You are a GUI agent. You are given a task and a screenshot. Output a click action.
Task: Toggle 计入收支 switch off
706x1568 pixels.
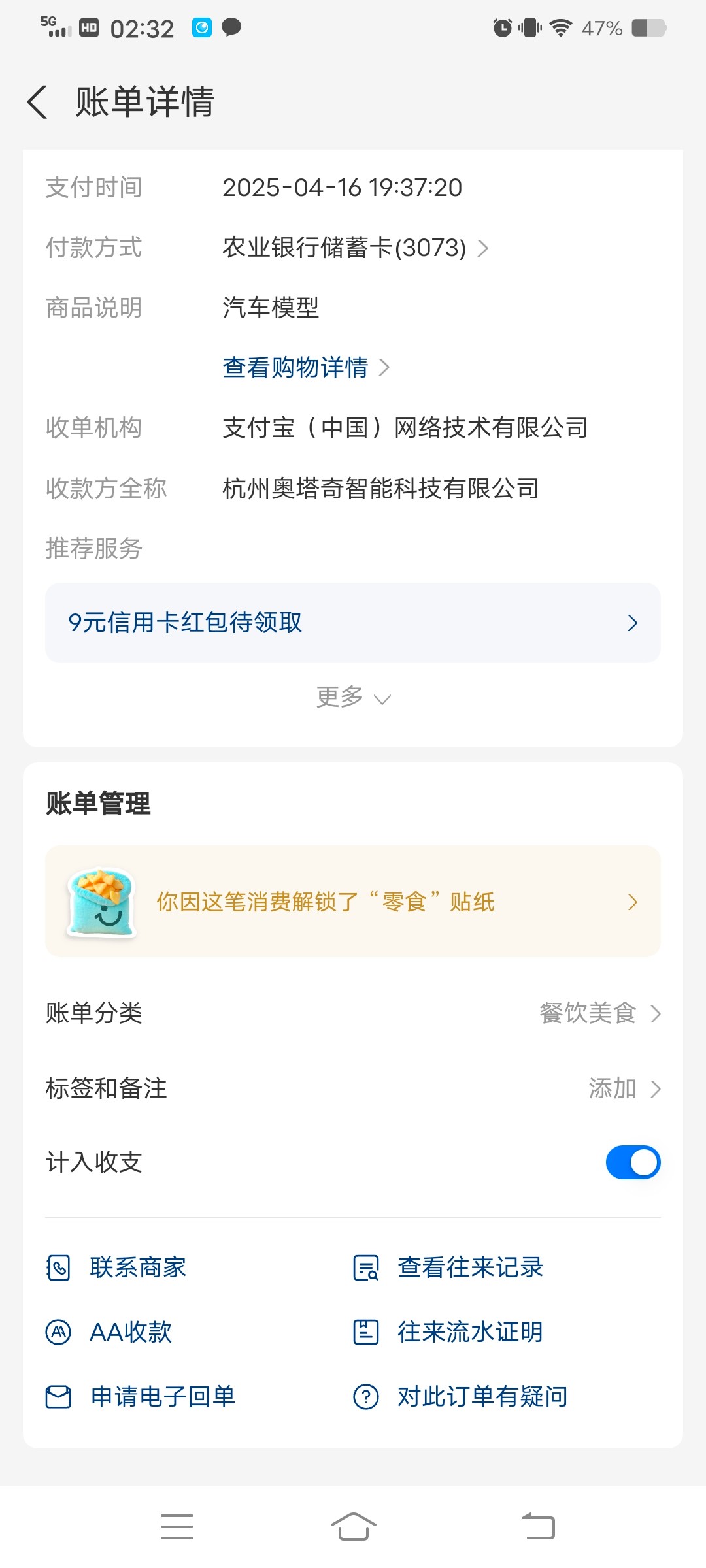click(x=633, y=1162)
